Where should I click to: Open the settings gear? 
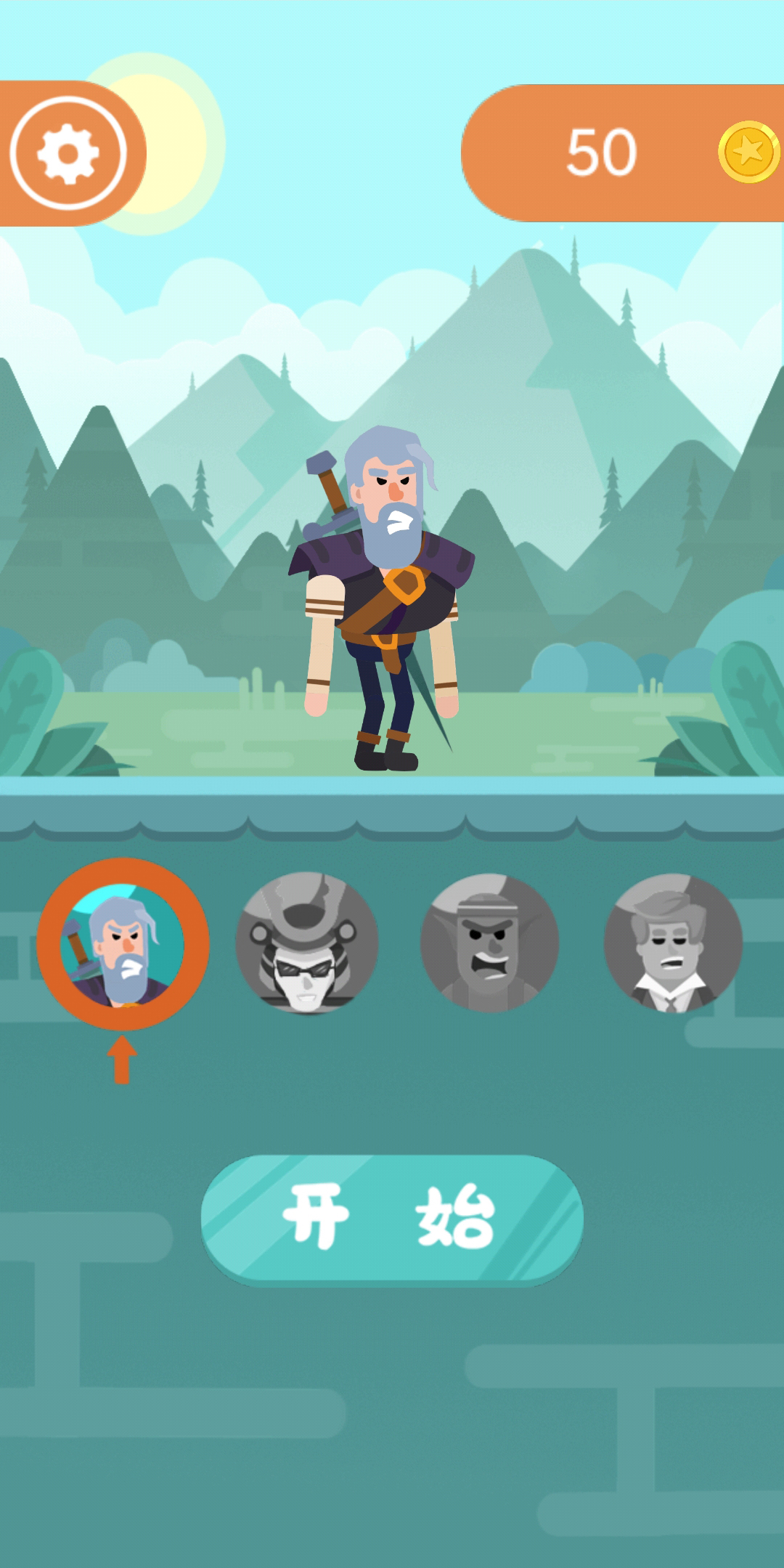pos(68,153)
